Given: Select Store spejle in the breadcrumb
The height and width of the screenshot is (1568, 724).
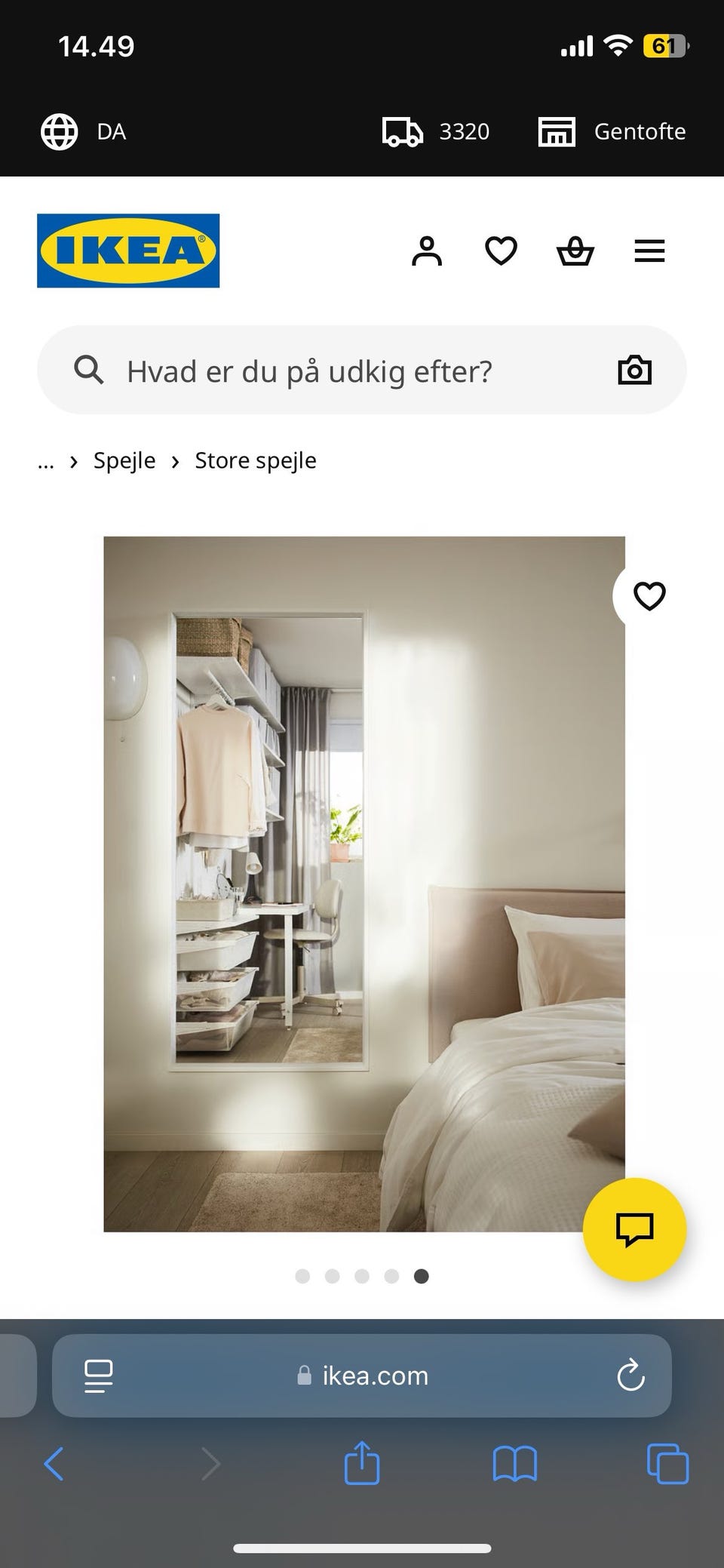Looking at the screenshot, I should tap(255, 460).
